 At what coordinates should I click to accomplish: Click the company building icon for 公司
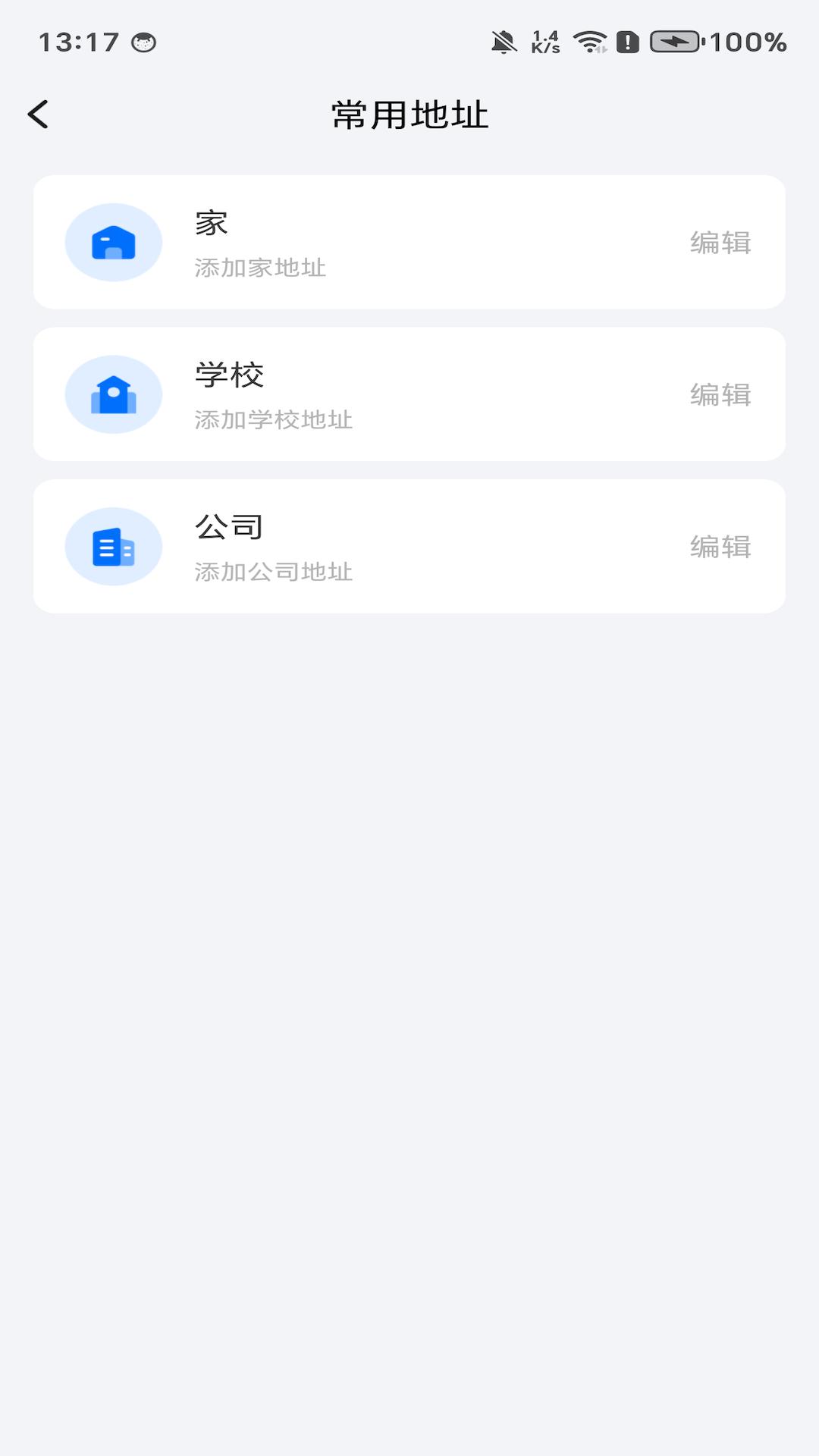coord(114,545)
